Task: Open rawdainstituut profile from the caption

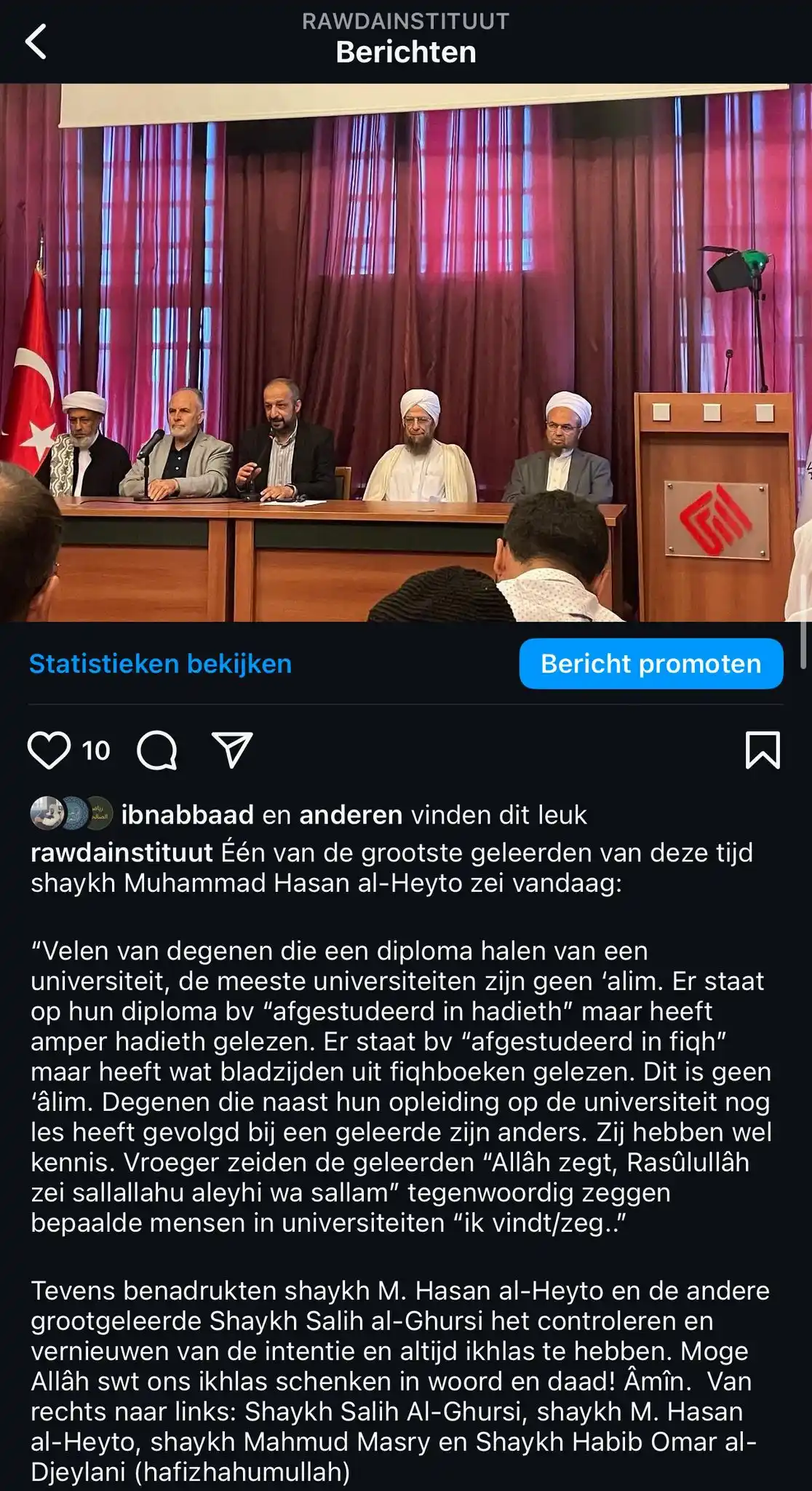Action: [121, 853]
